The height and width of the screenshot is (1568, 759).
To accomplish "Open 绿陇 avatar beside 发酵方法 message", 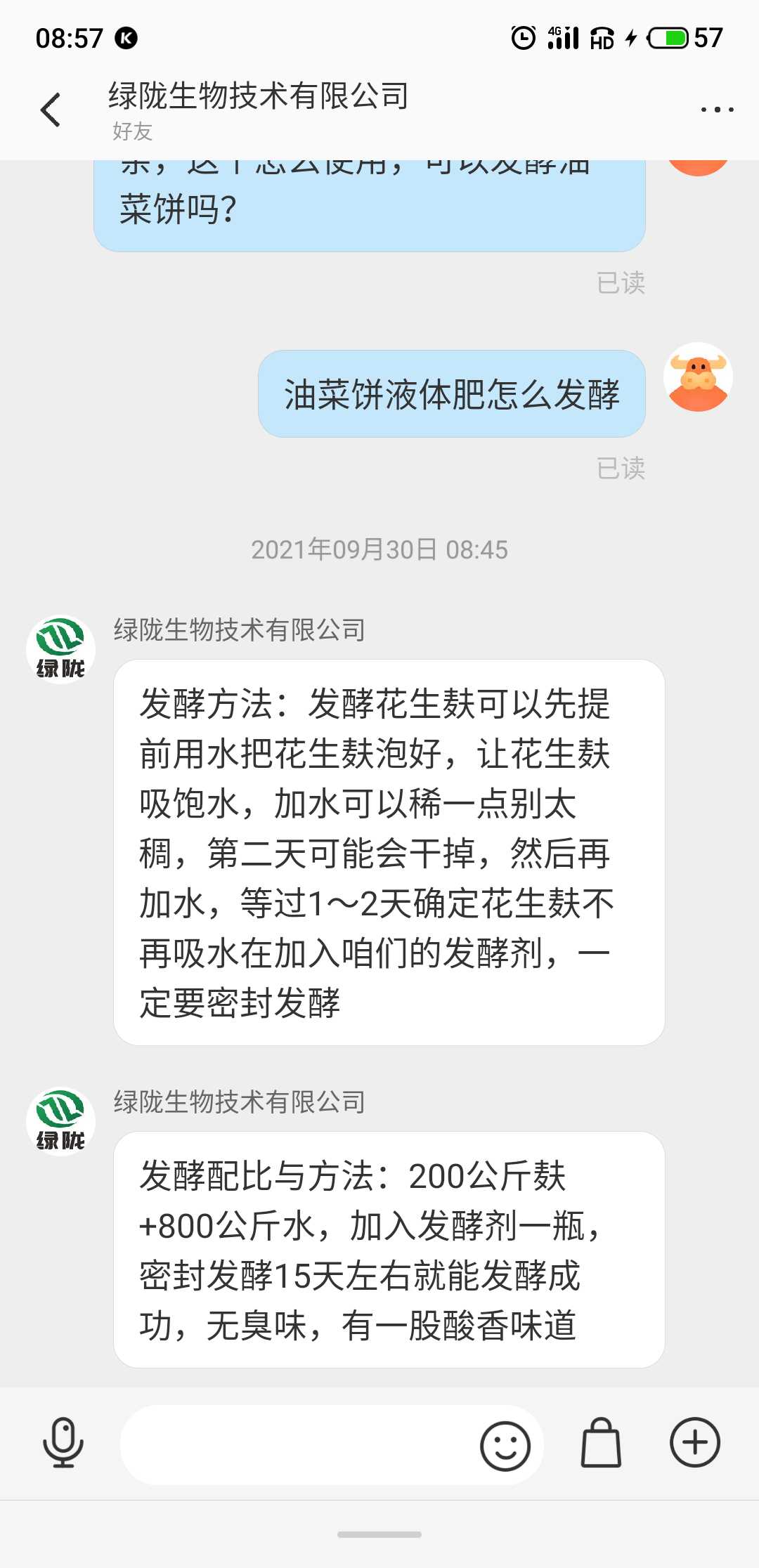I will (x=60, y=649).
